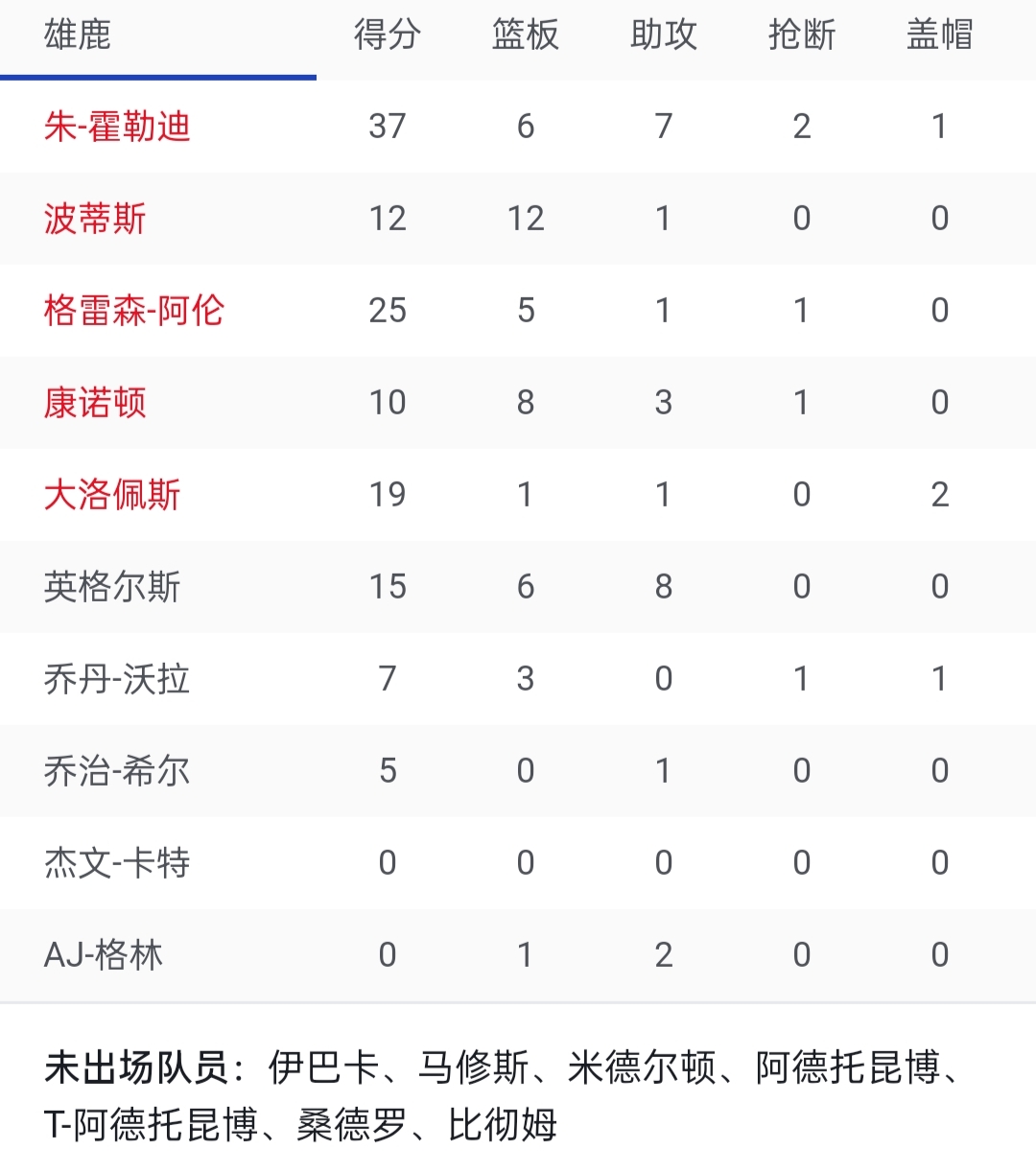Screen dimensions: 1036x1173
Task: Select 波蒂斯 from the roster list
Action: (96, 220)
